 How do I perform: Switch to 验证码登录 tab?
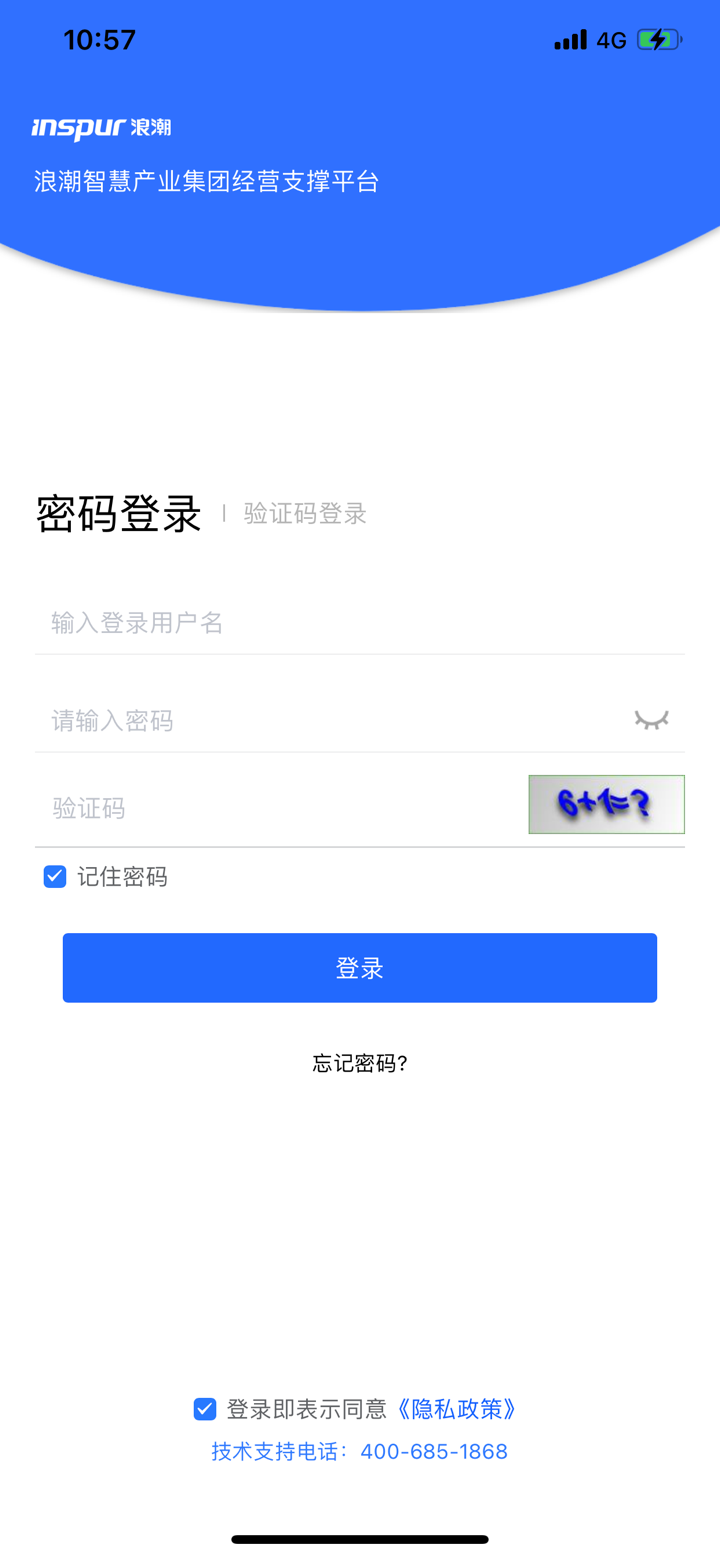point(303,513)
